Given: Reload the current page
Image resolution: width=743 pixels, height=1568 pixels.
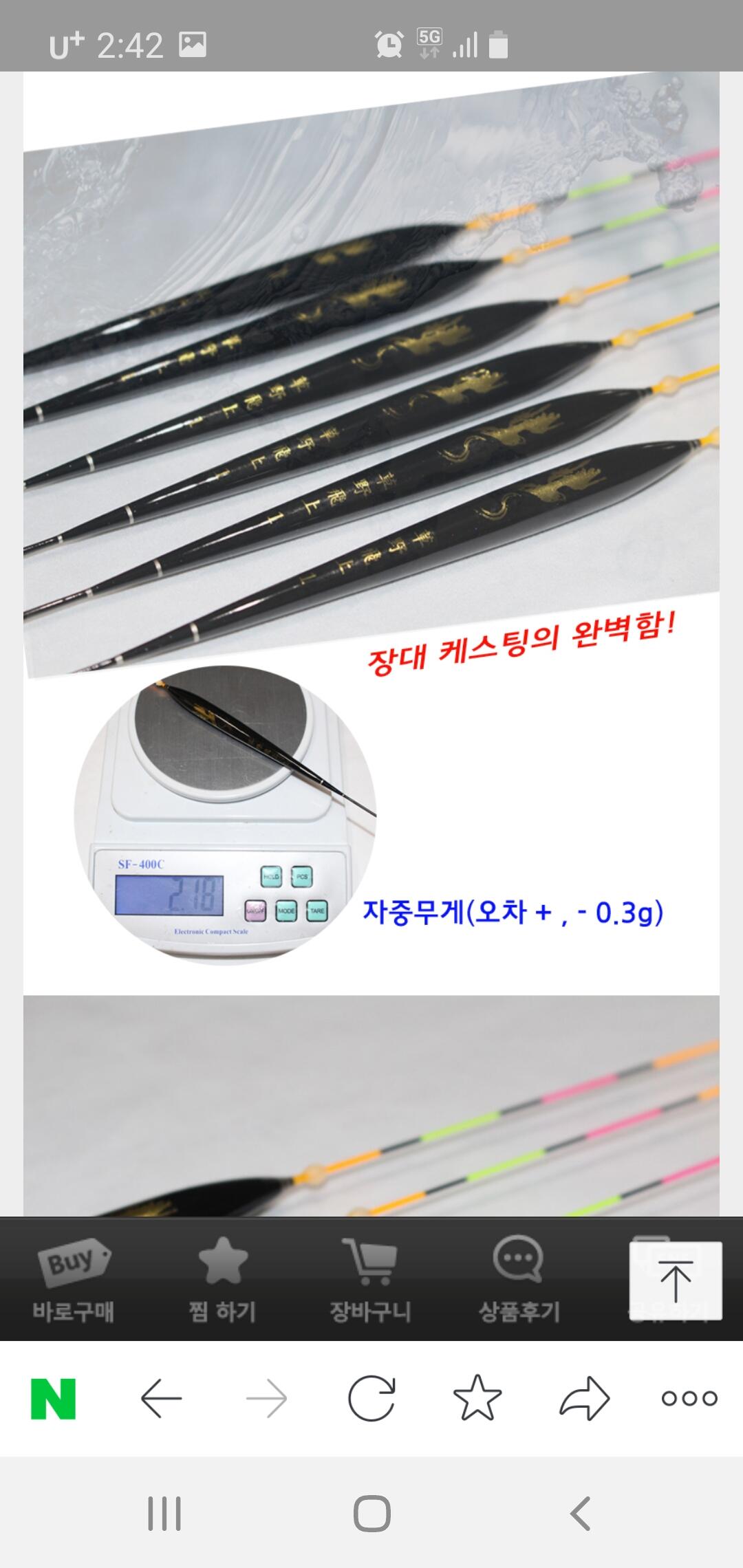Looking at the screenshot, I should coord(371,1399).
